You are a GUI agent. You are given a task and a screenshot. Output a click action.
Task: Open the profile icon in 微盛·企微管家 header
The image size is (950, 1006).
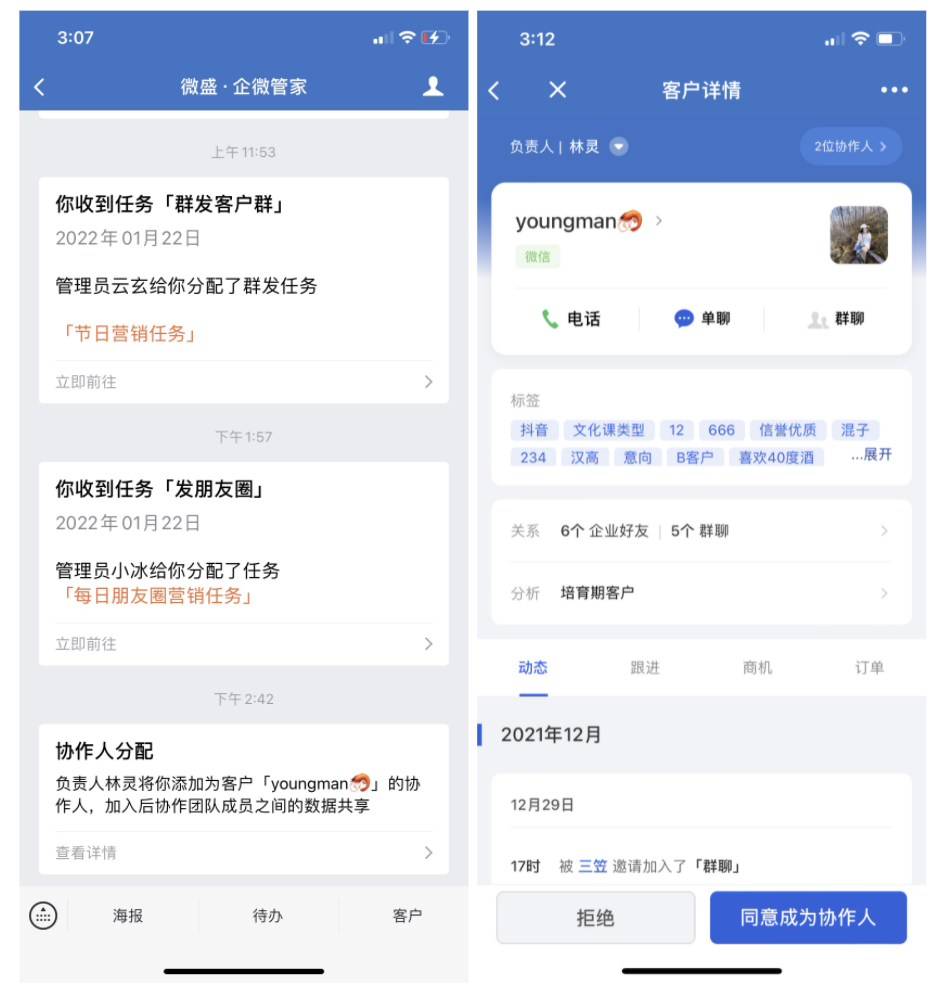point(433,87)
